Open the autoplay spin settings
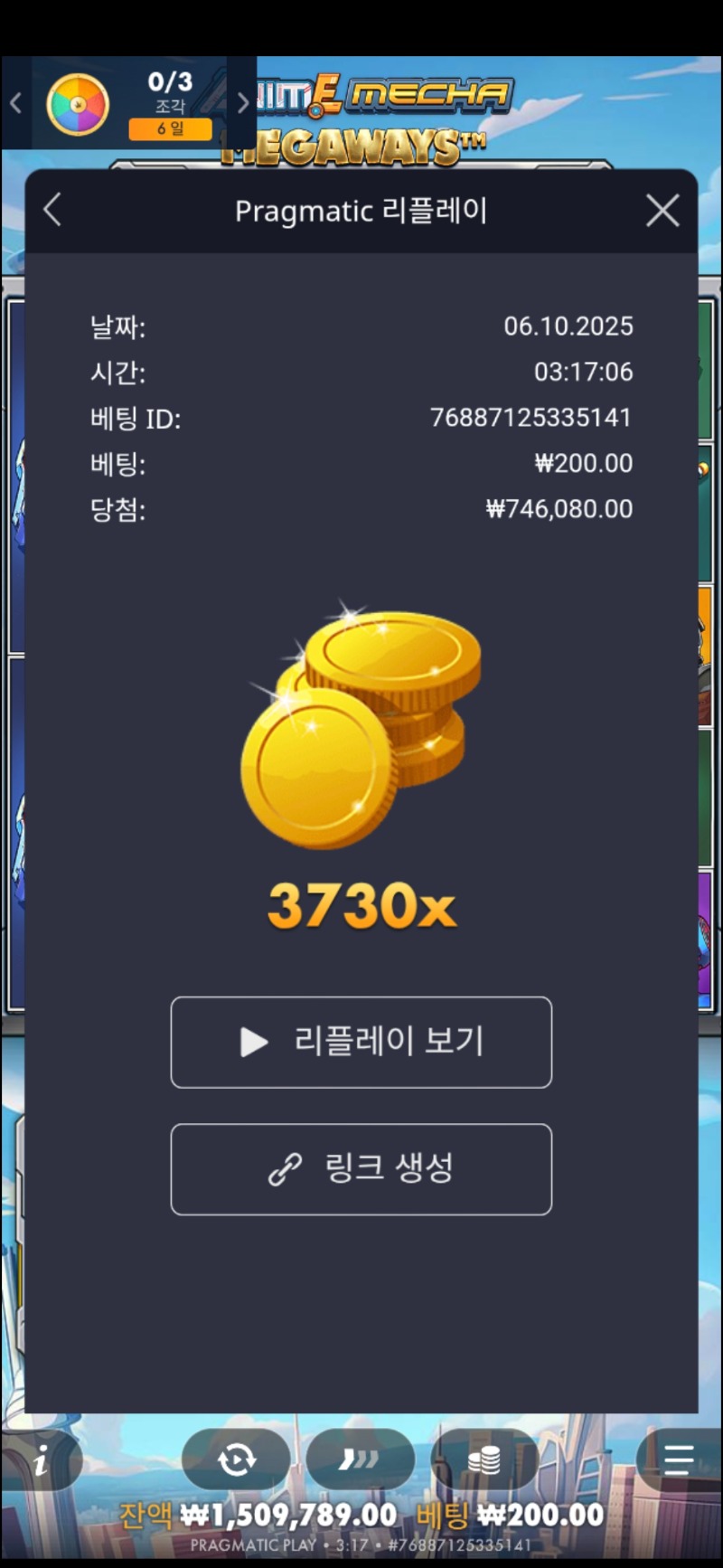Viewport: 723px width, 1568px height. click(x=236, y=1459)
